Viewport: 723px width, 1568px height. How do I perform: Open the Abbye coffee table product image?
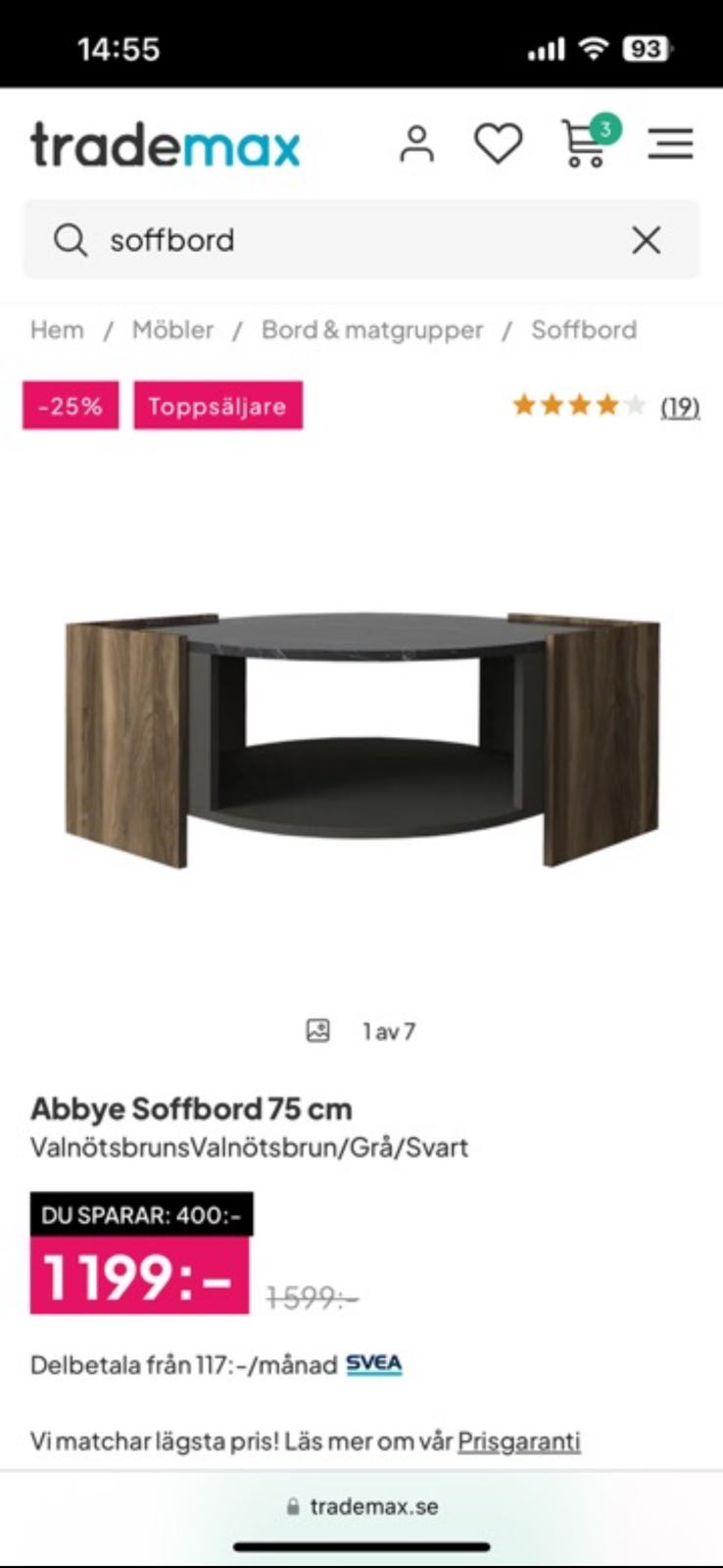[361, 740]
